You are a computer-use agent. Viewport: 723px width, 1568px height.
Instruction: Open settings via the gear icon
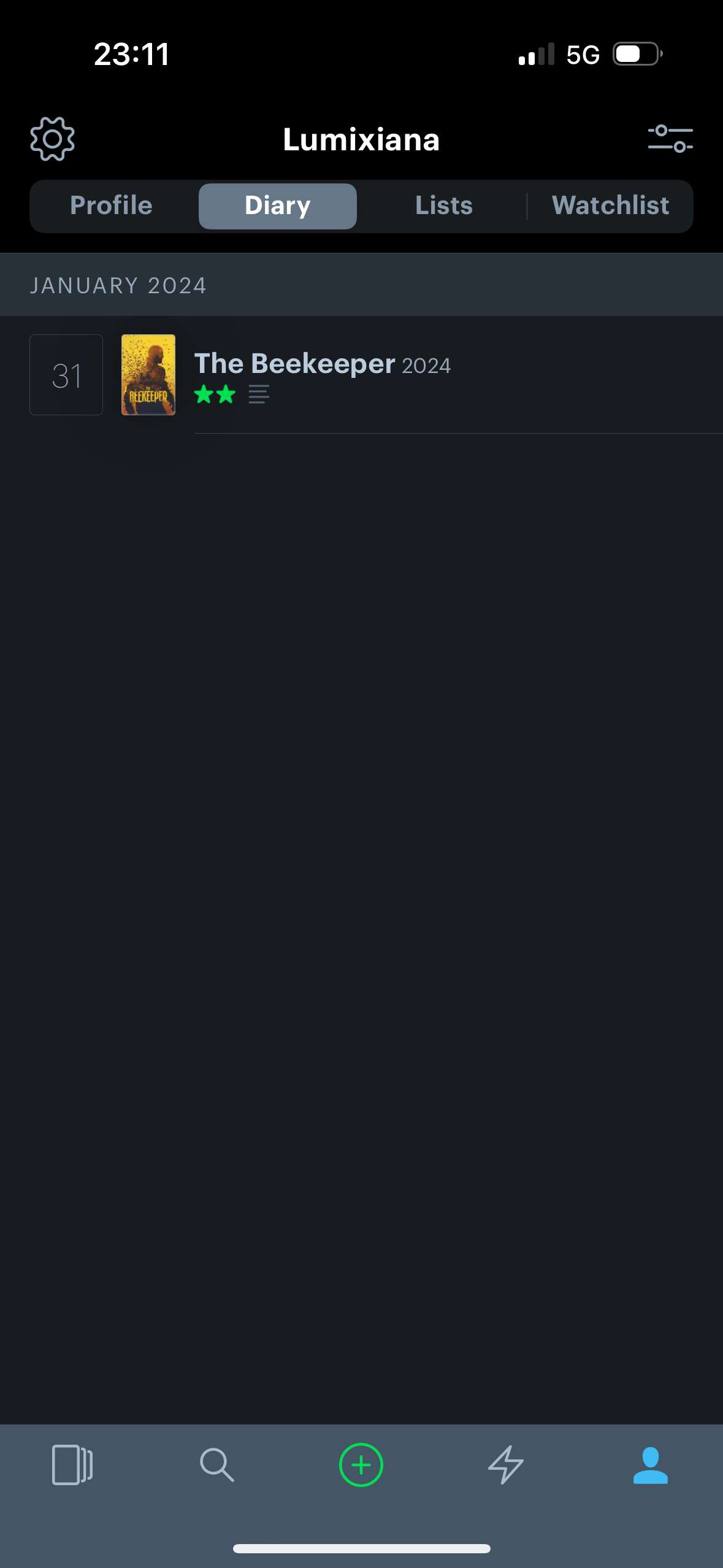53,139
